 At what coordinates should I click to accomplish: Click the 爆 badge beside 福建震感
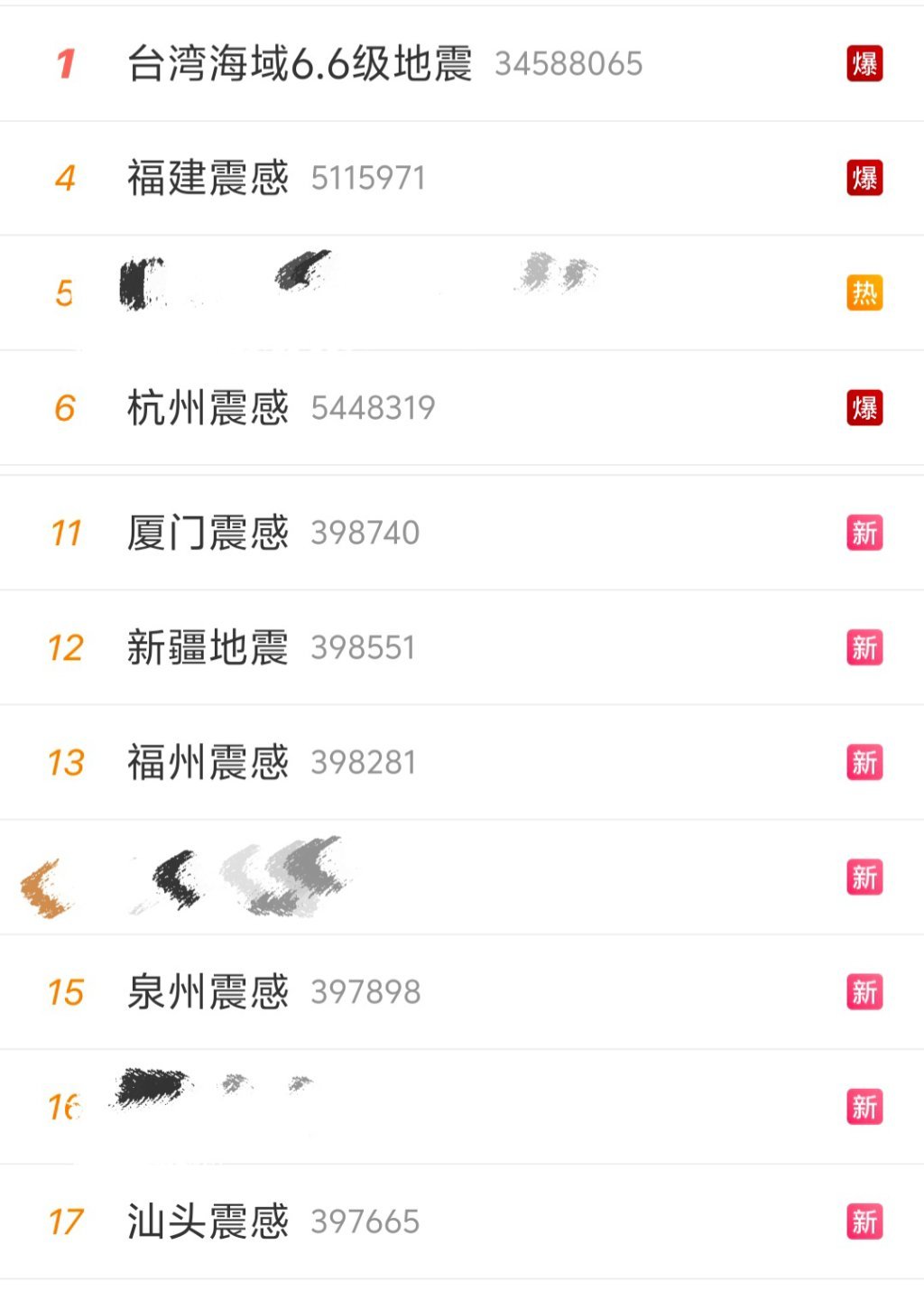864,178
